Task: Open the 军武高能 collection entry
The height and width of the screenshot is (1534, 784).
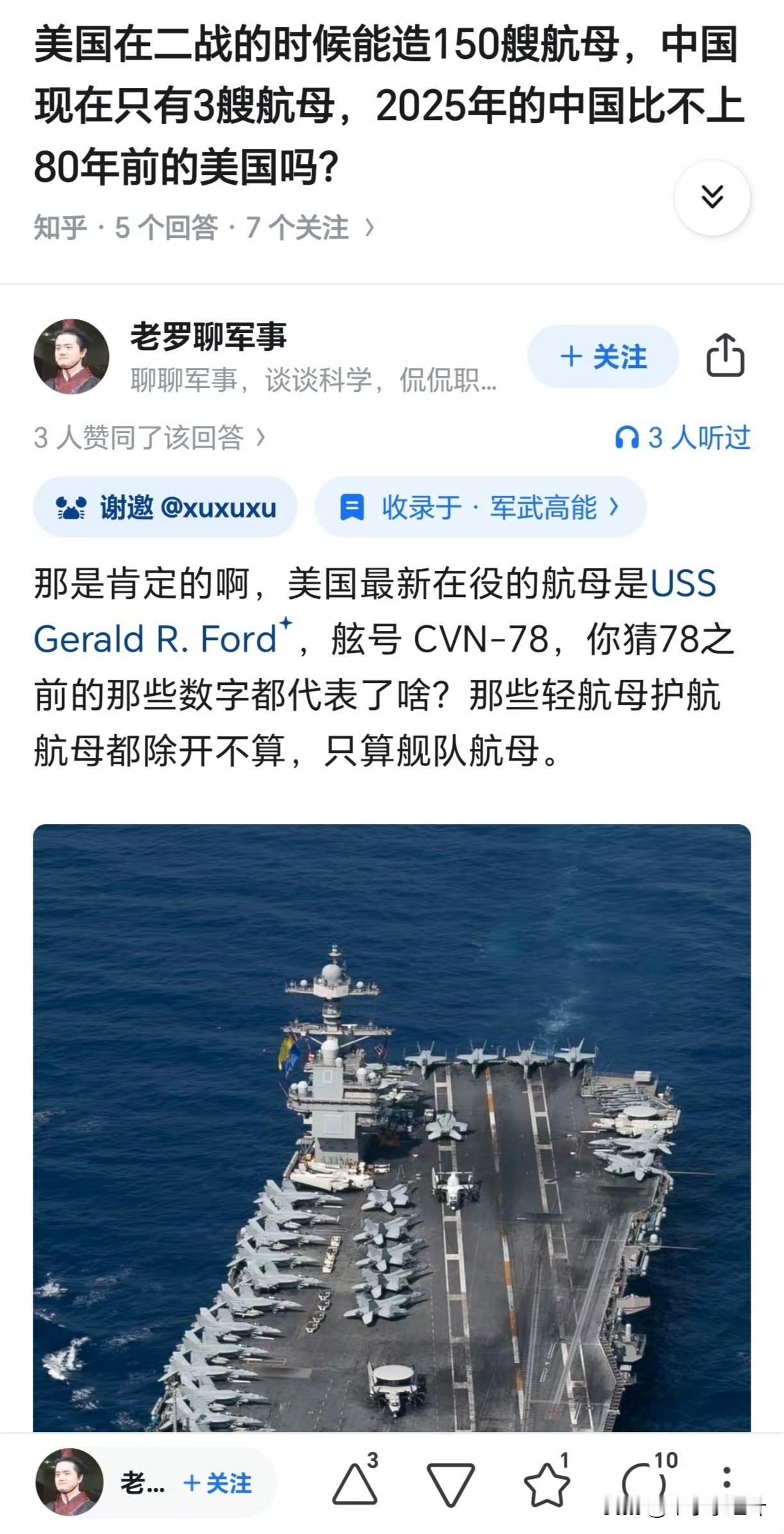Action: (x=546, y=507)
